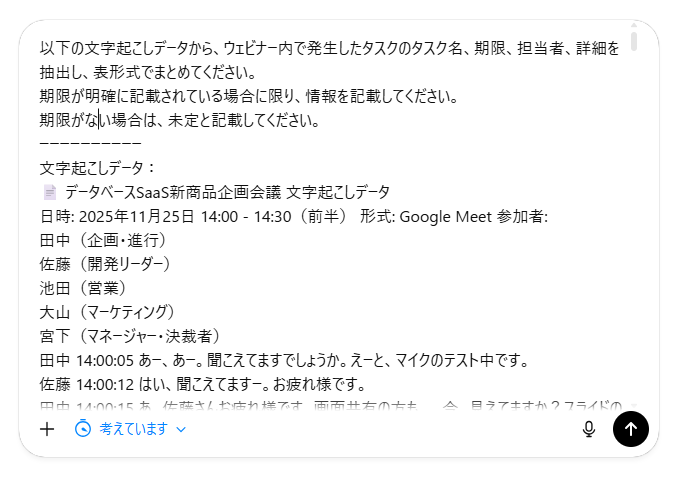The image size is (681, 477).
Task: Tap the plus icon to attach a file
Action: click(x=46, y=429)
